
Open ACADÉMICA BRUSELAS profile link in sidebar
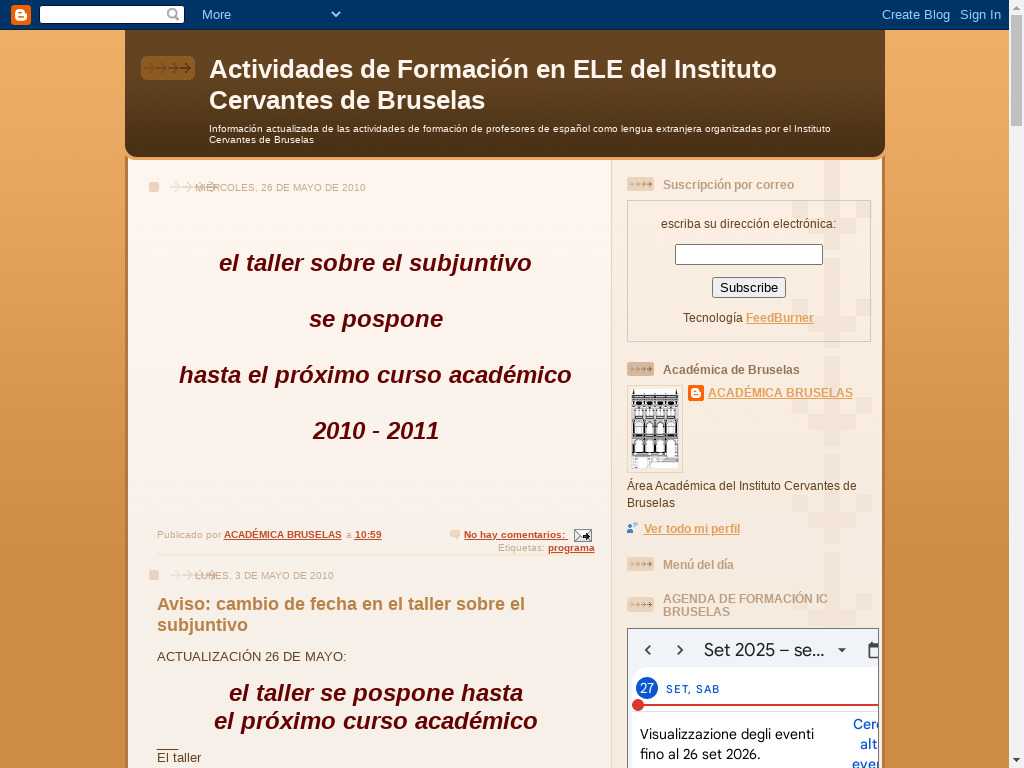(x=779, y=393)
